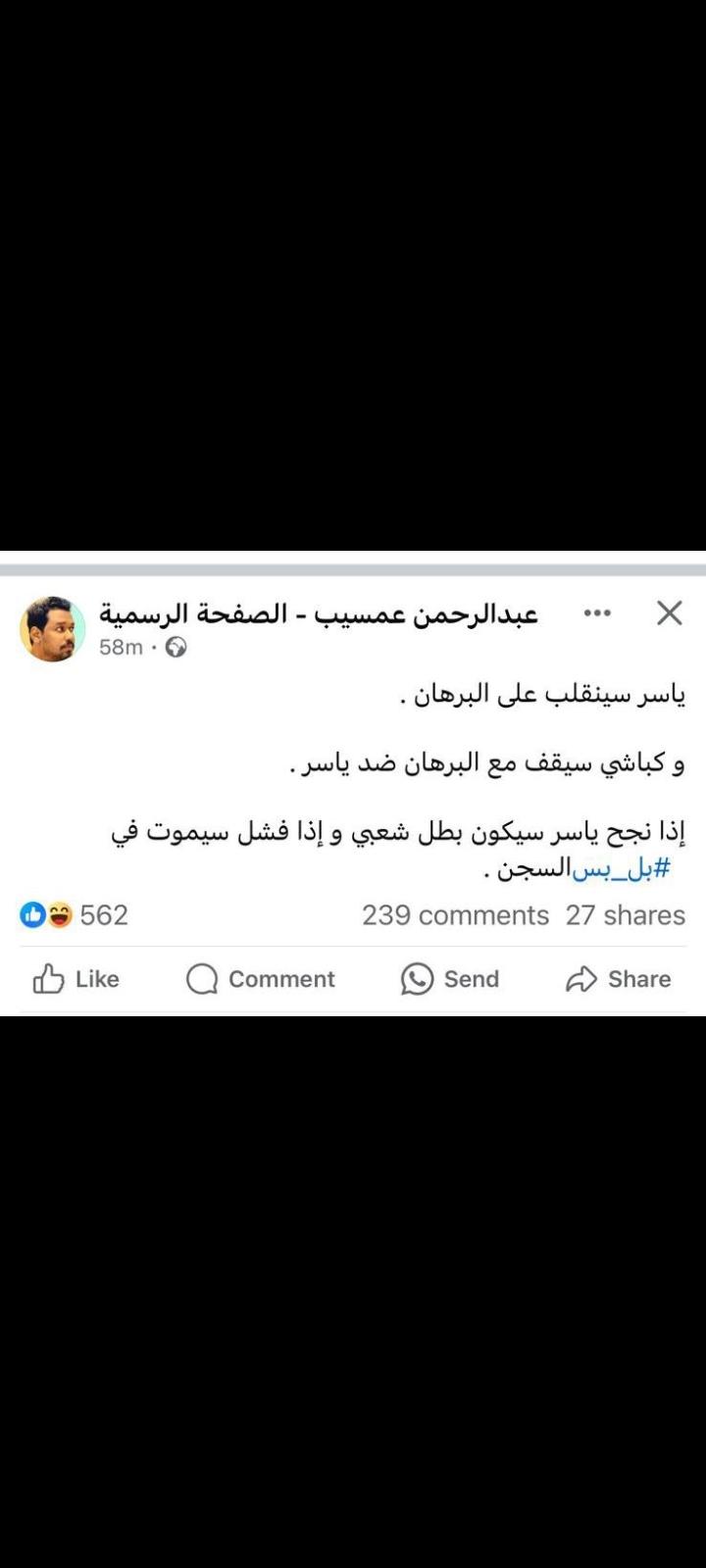Like this post
Viewport: 706px width, 1568px height.
click(76, 978)
